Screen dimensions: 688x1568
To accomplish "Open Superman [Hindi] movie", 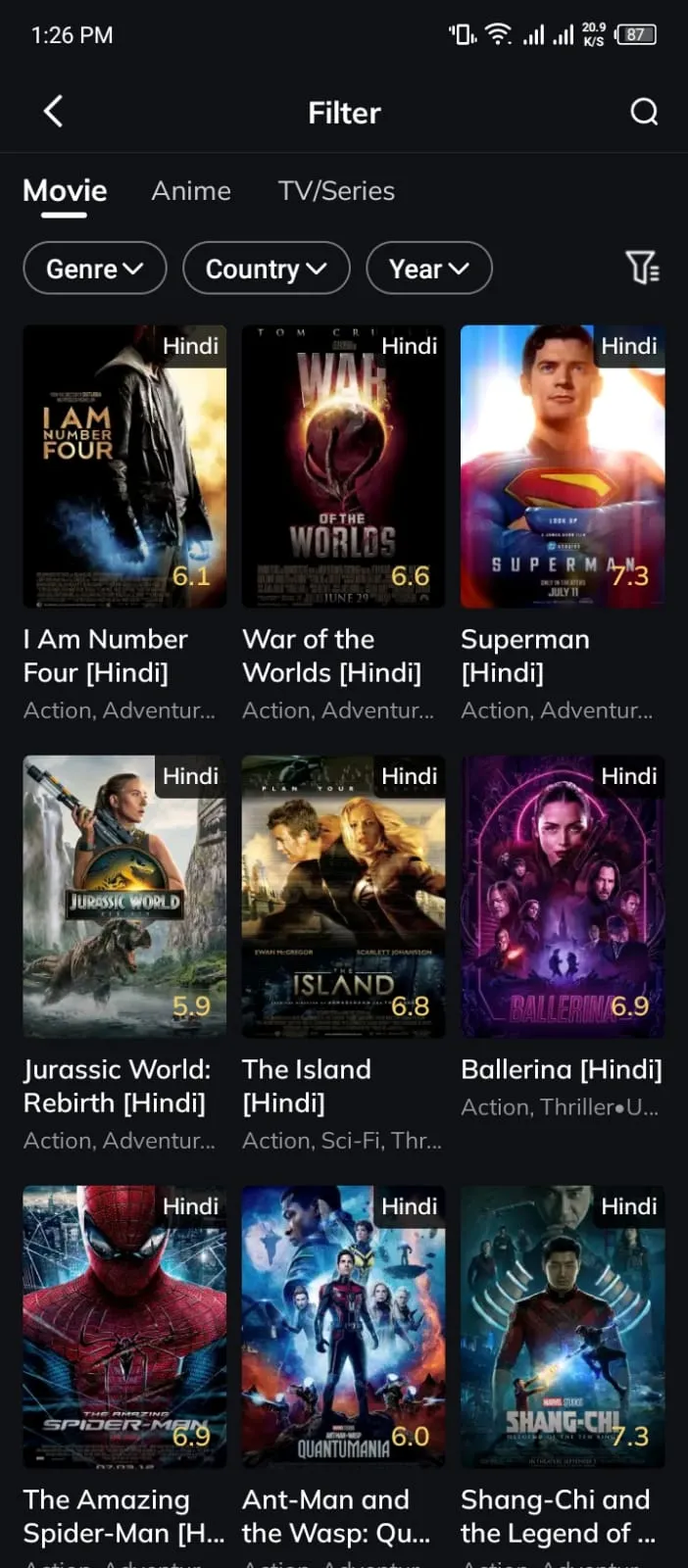I will 563,466.
